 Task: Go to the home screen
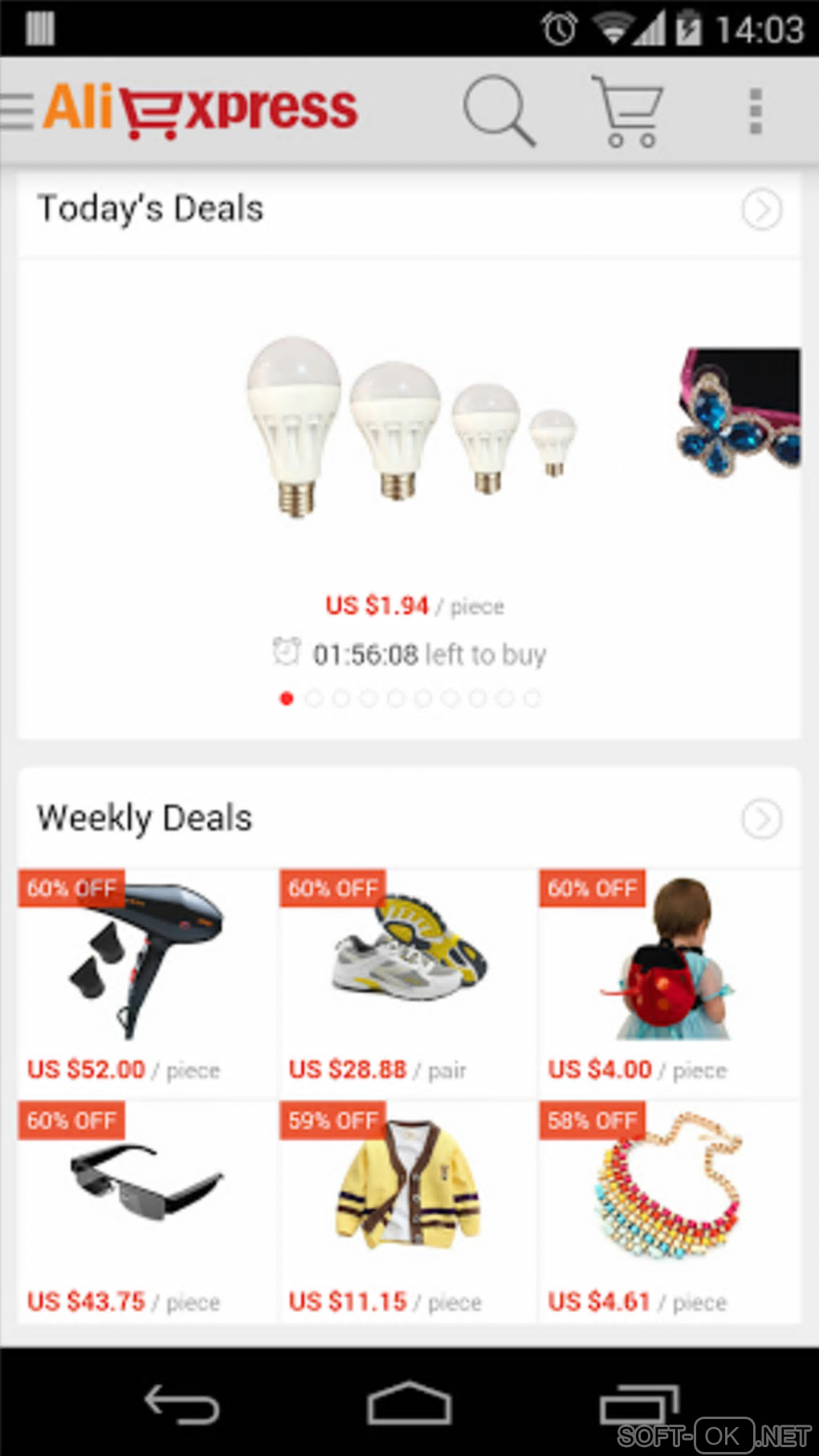(409, 1405)
